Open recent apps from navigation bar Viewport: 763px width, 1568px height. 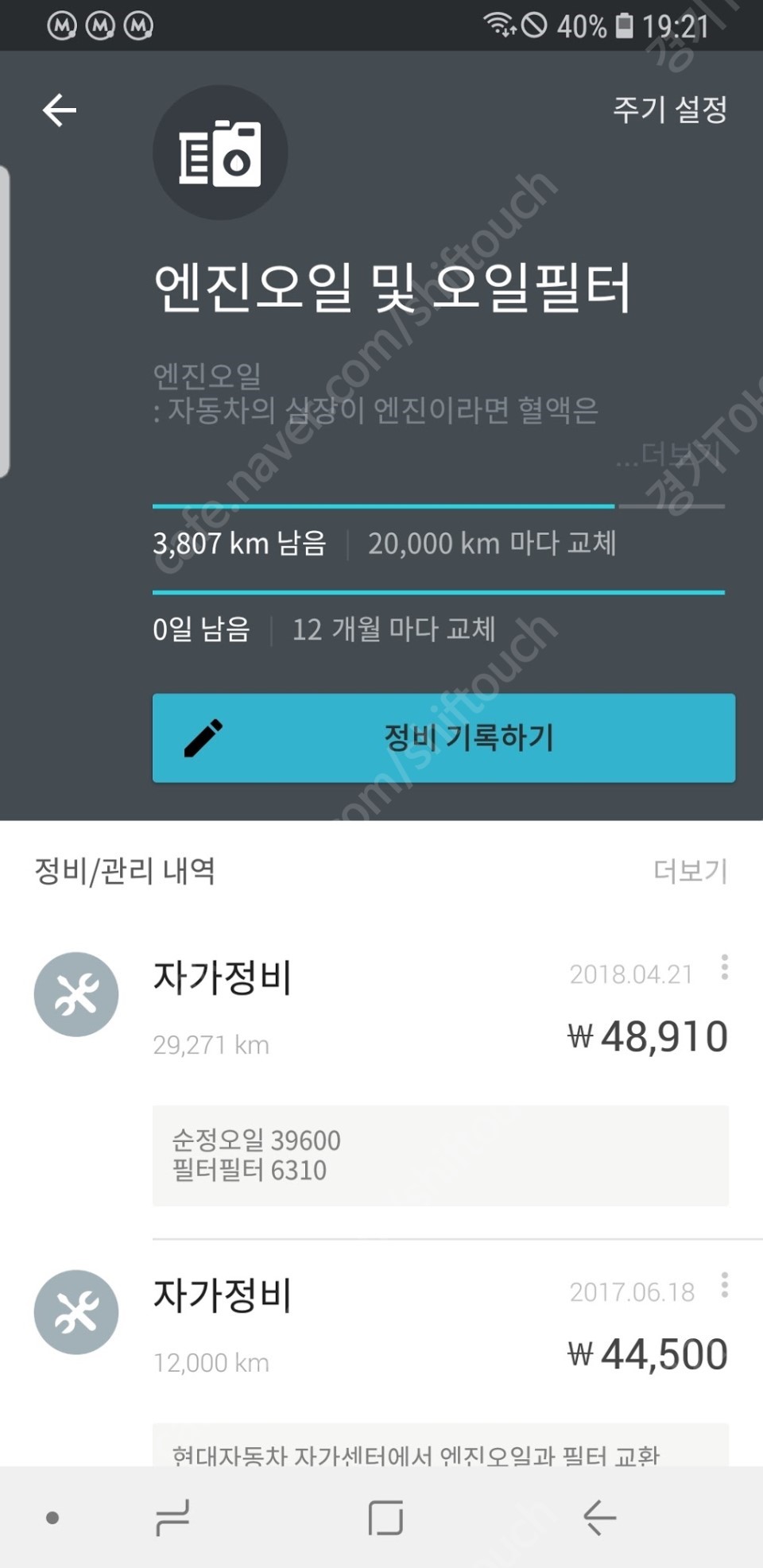(x=172, y=1517)
